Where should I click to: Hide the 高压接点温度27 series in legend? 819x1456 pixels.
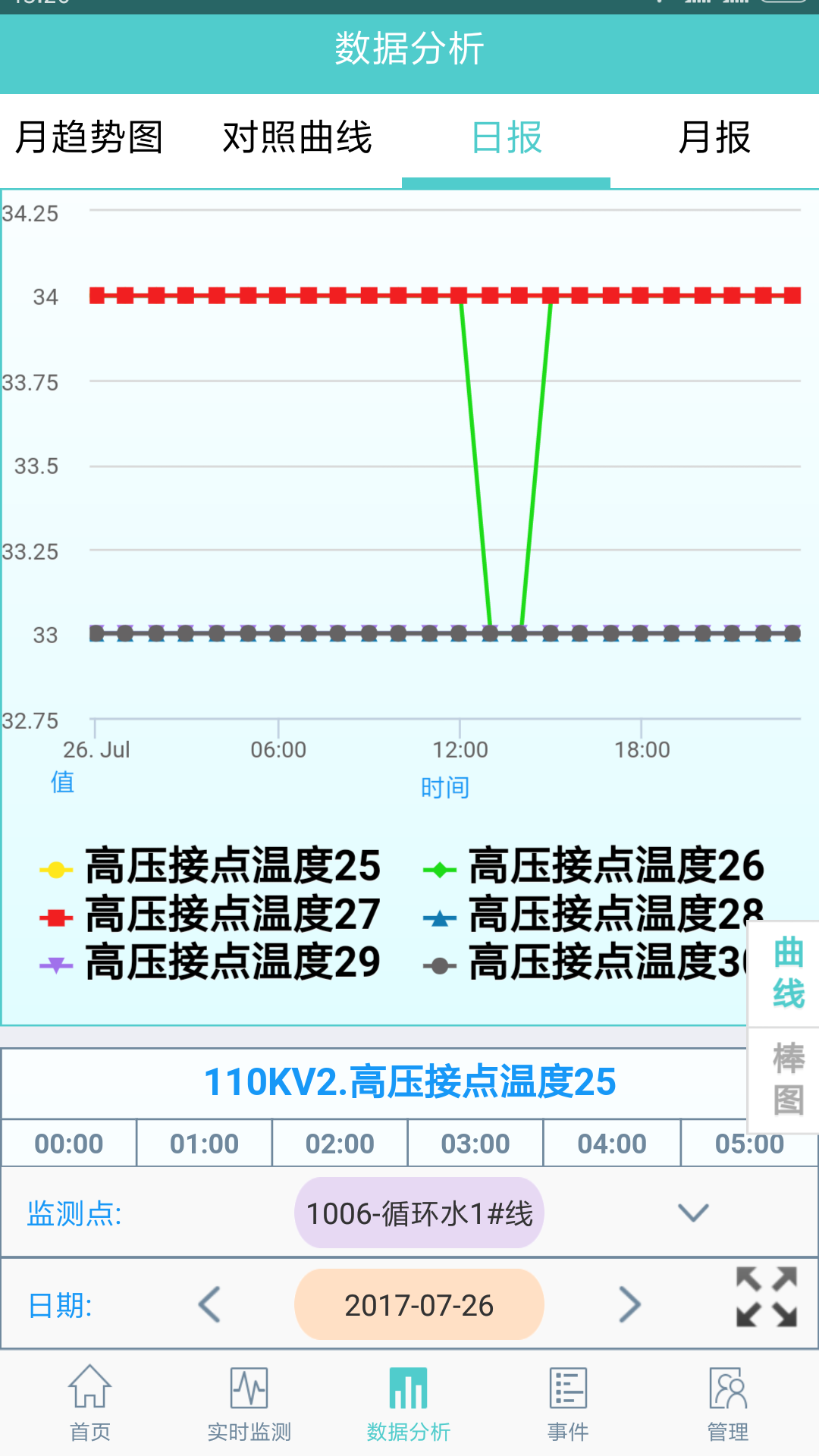tap(210, 915)
